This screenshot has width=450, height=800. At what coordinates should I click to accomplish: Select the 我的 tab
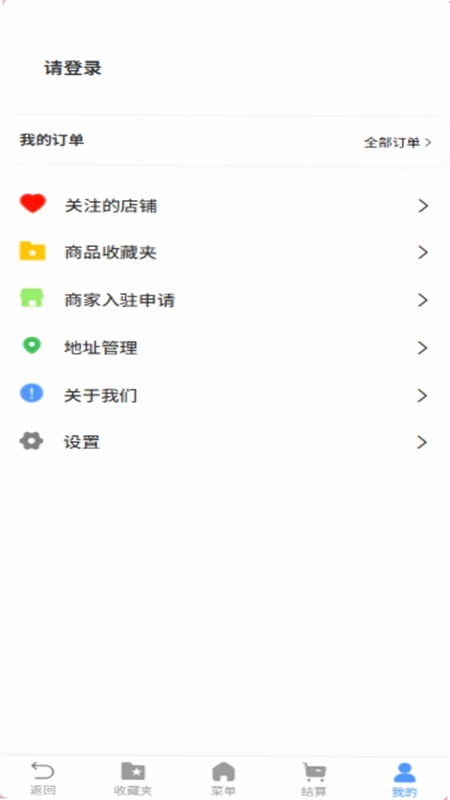(x=405, y=779)
